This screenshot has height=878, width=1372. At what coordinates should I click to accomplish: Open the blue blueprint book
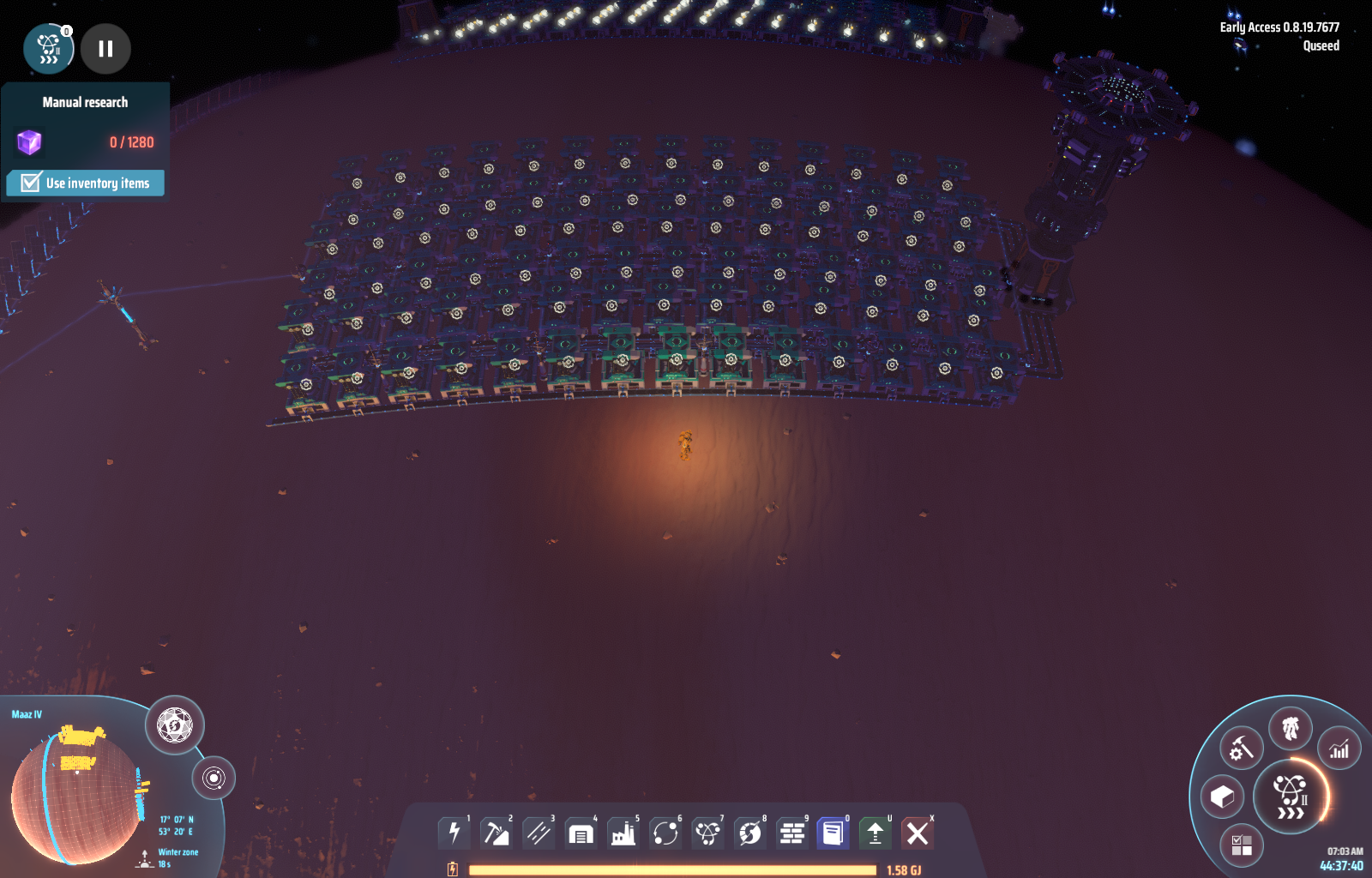[833, 833]
